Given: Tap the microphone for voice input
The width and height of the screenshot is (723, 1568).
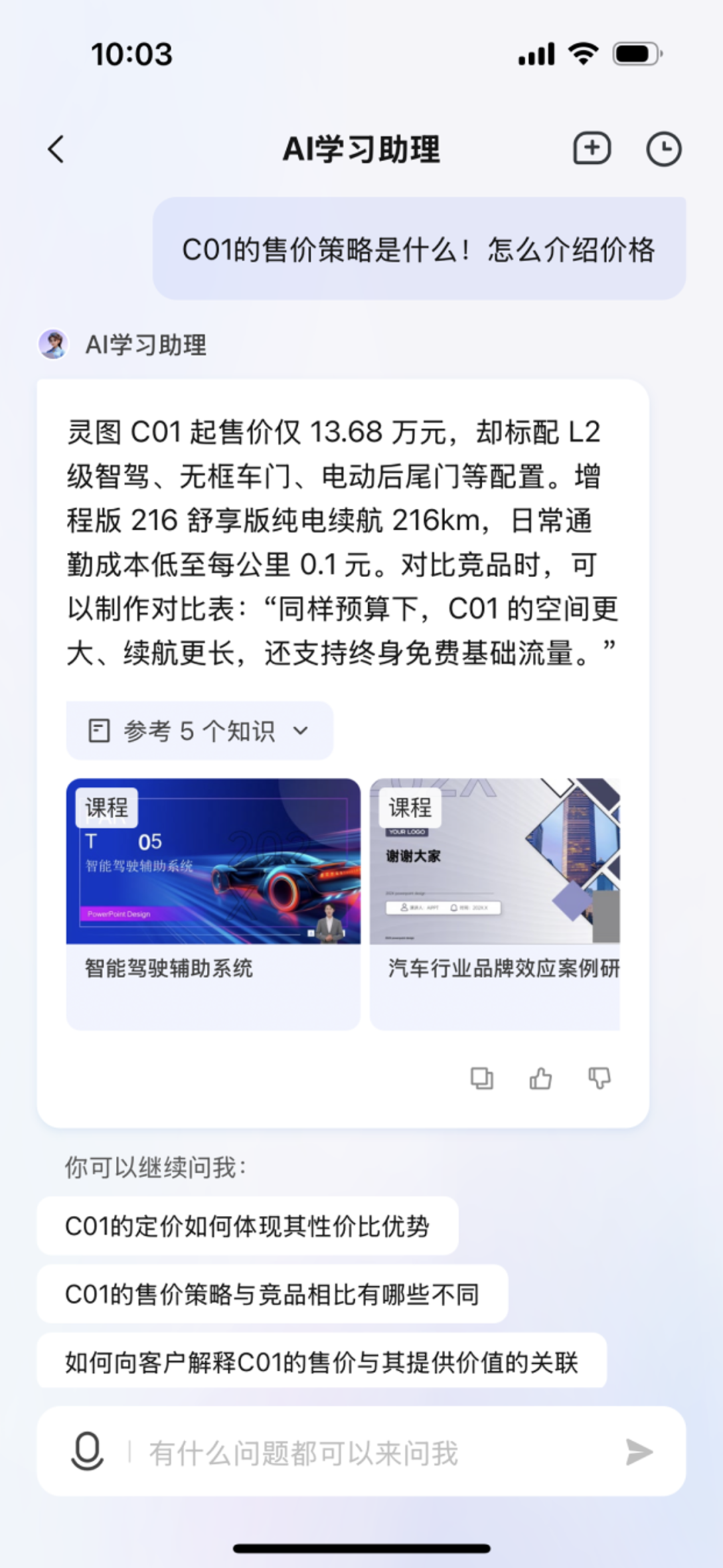Looking at the screenshot, I should pyautogui.click(x=87, y=1451).
